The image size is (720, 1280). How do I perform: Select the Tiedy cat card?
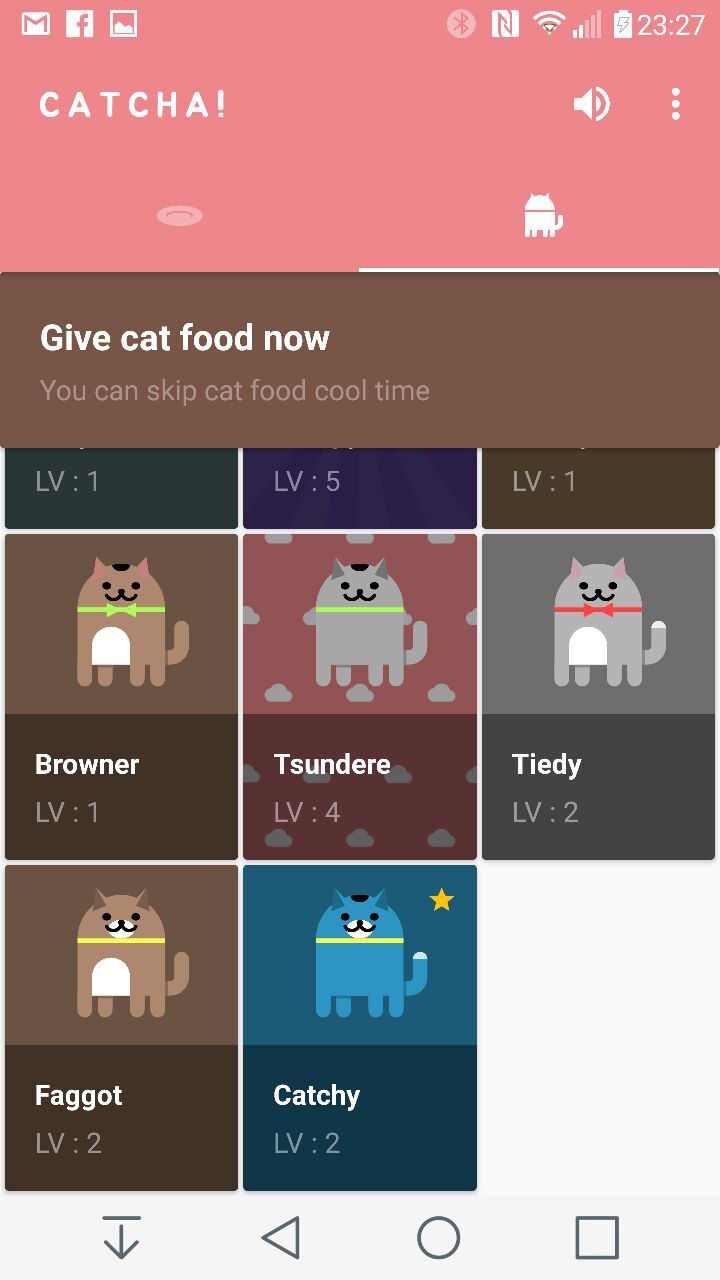coord(598,696)
